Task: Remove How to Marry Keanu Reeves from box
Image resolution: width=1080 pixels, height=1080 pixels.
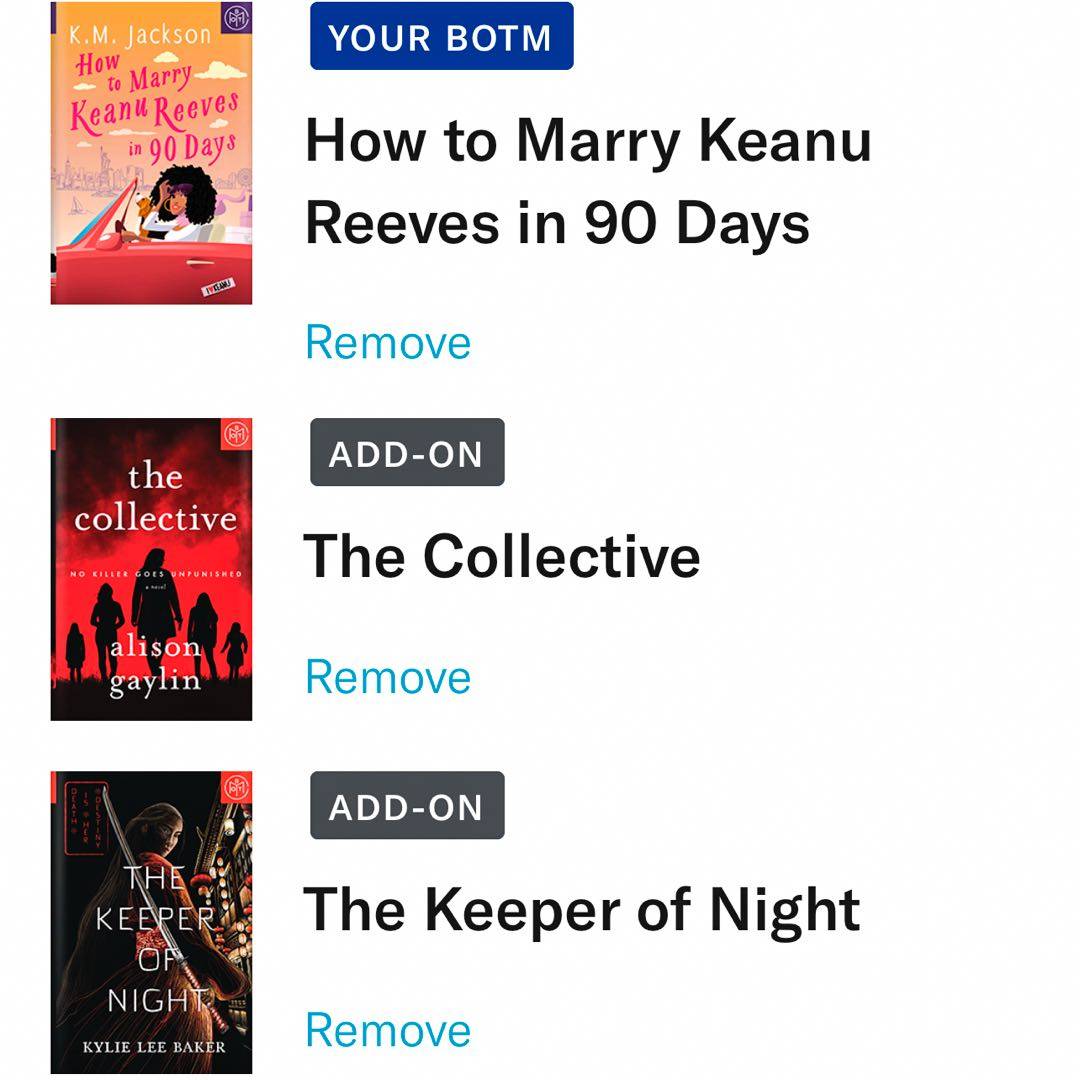Action: (388, 342)
